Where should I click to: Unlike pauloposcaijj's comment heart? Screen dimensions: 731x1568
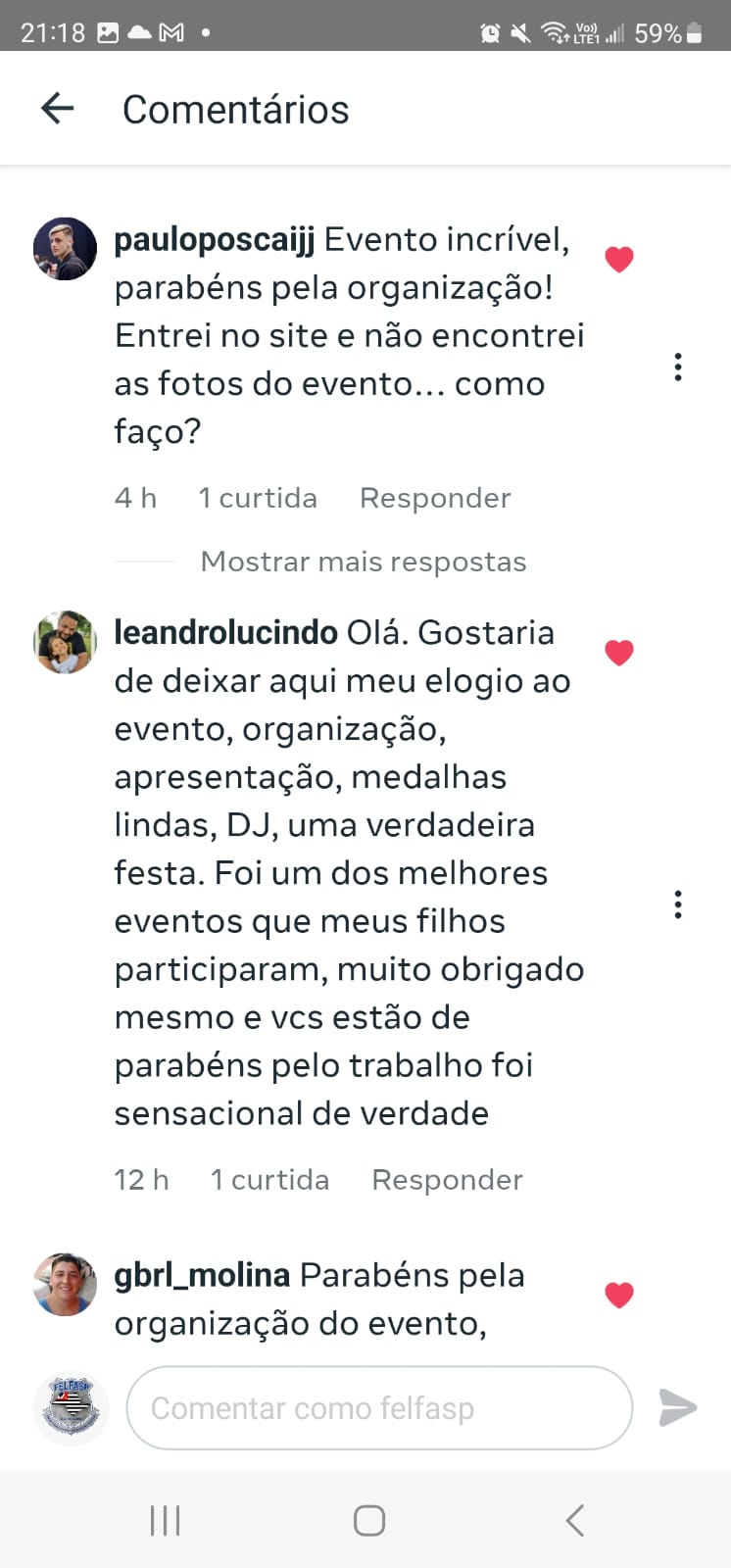pos(618,259)
